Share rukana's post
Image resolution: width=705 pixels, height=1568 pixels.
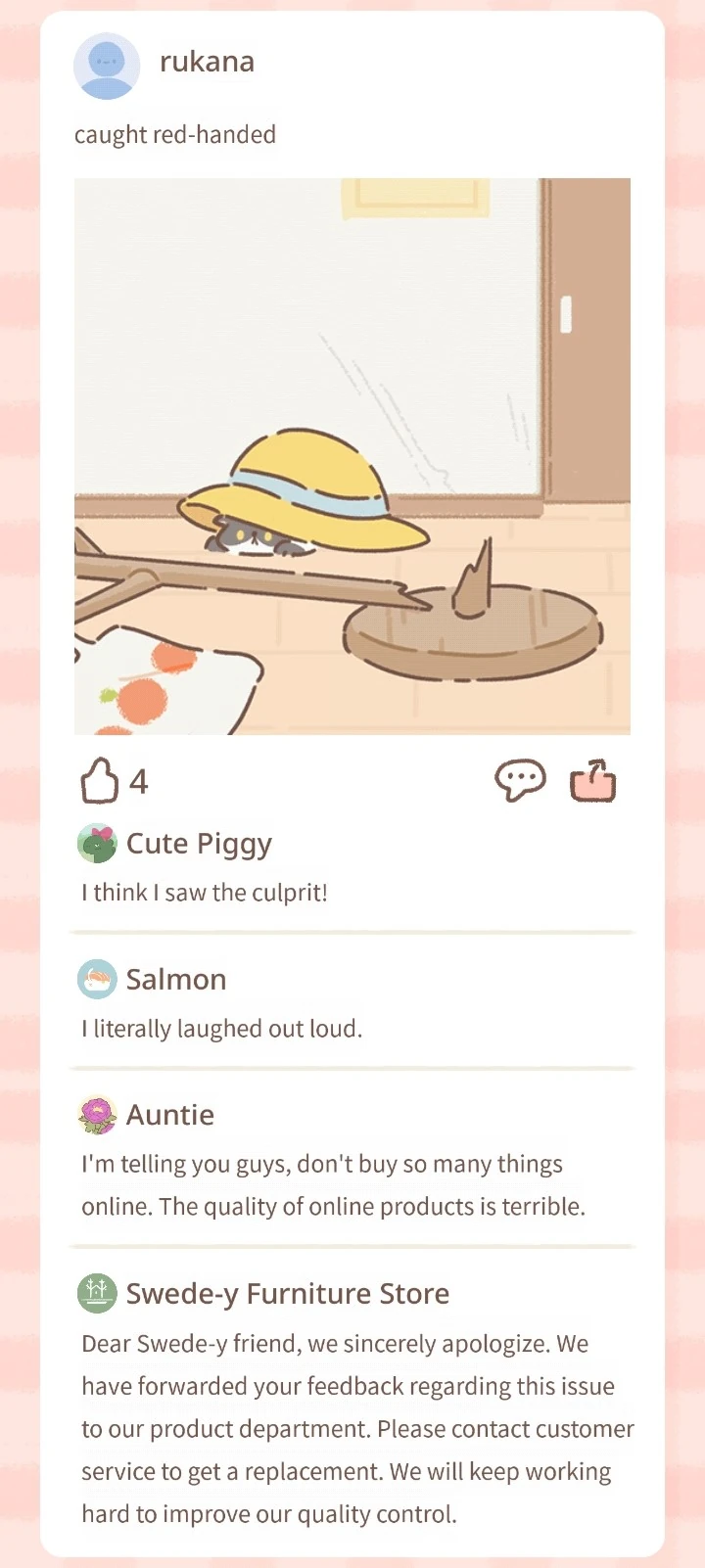592,781
